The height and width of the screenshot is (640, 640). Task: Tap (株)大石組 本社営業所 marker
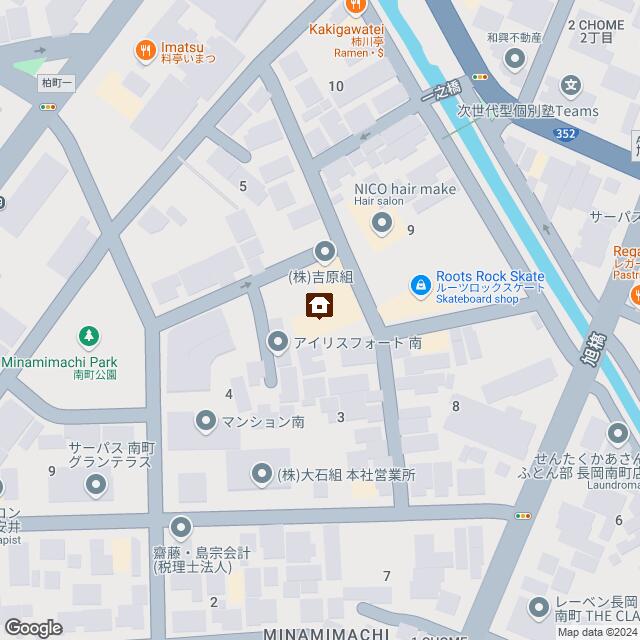click(262, 473)
